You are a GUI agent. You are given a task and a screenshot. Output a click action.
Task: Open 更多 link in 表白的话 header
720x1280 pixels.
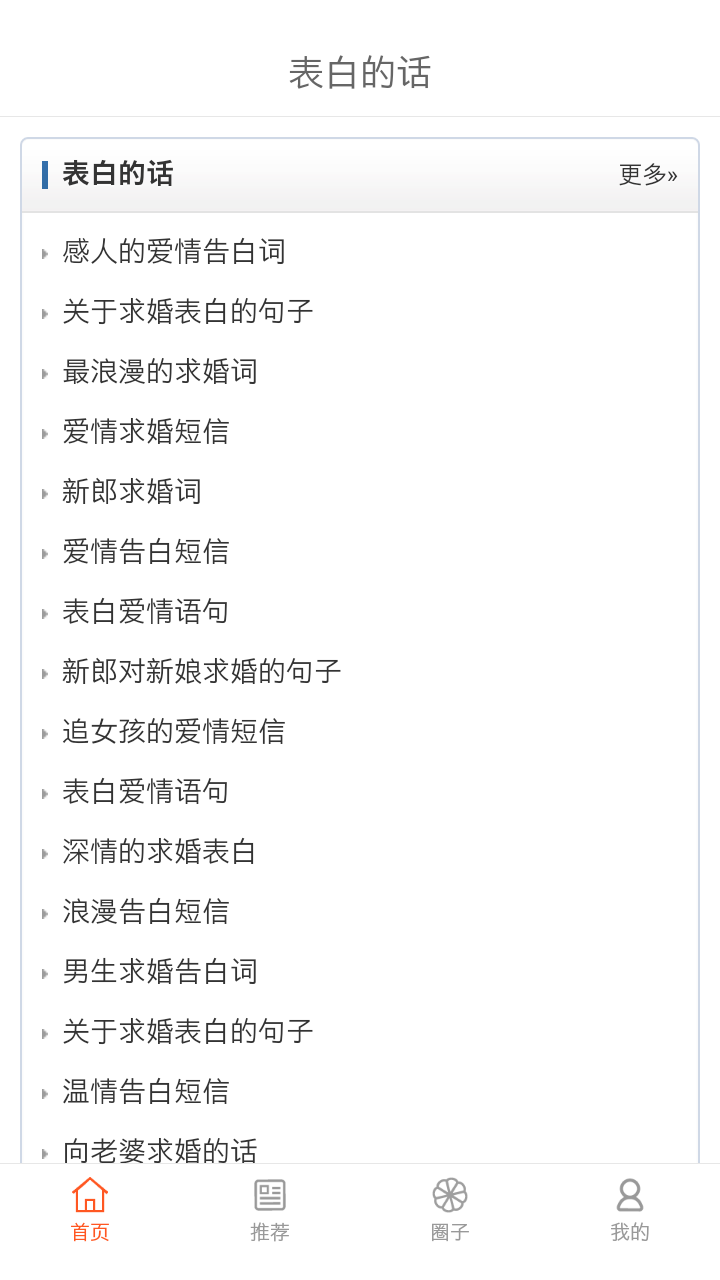(x=648, y=175)
